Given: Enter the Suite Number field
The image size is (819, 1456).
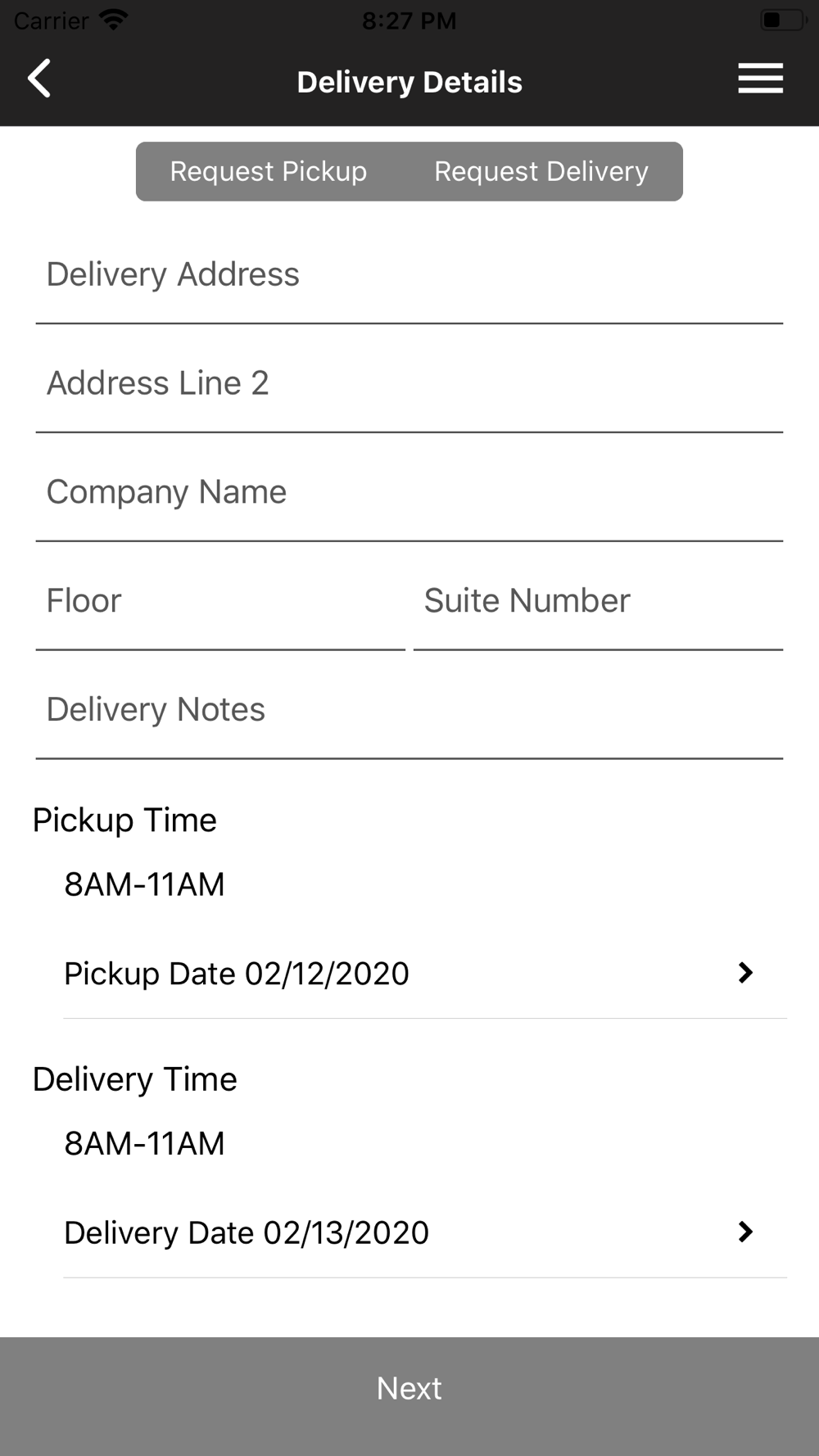Looking at the screenshot, I should click(599, 602).
